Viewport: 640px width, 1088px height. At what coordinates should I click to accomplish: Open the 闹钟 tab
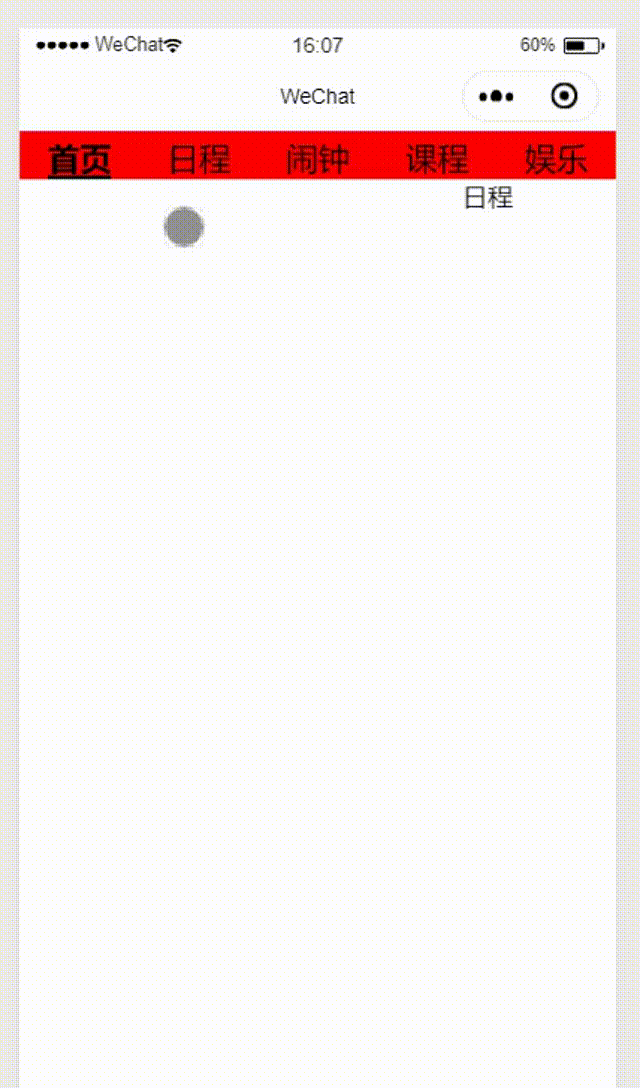coord(318,159)
